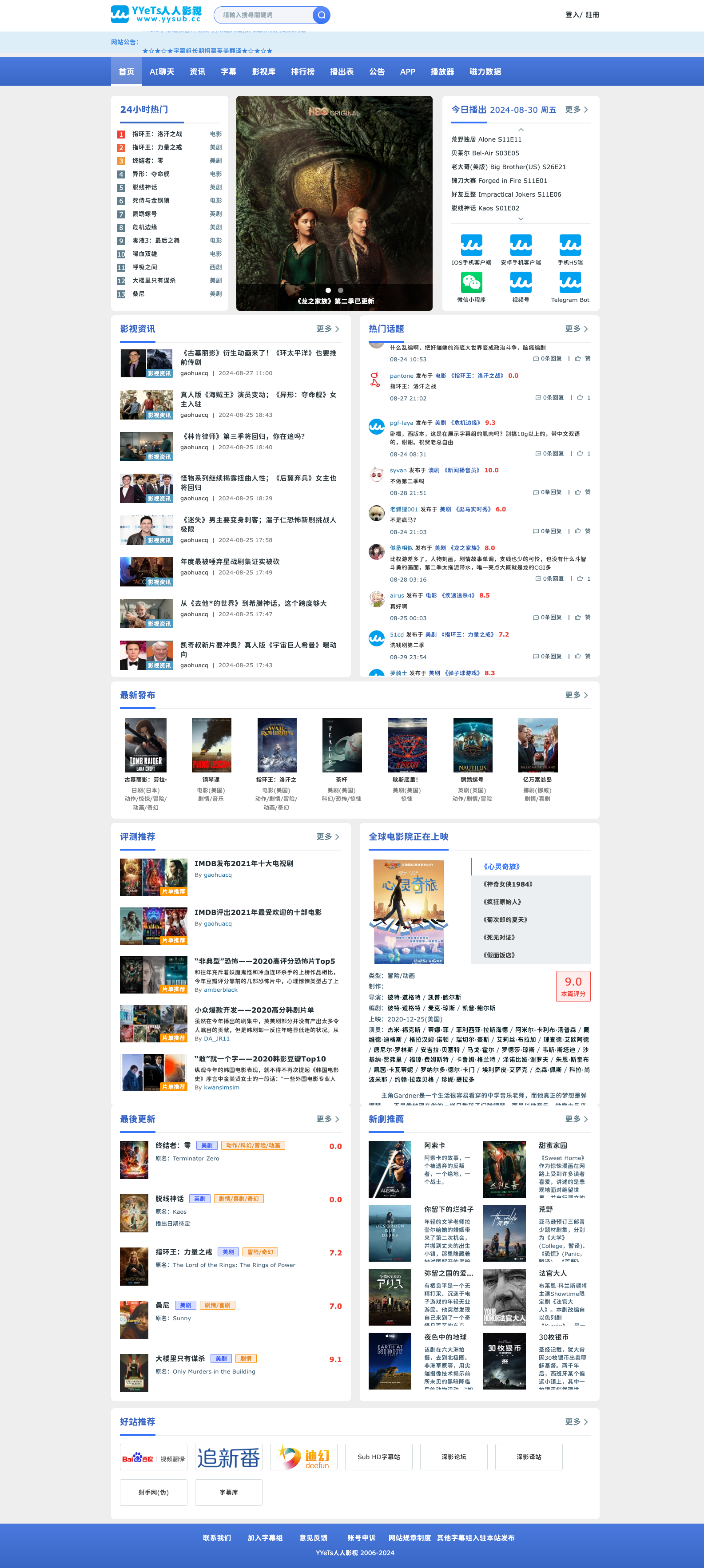Select 《神奇女侠1984》 in global movies list
The height and width of the screenshot is (1568, 704).
(x=507, y=884)
